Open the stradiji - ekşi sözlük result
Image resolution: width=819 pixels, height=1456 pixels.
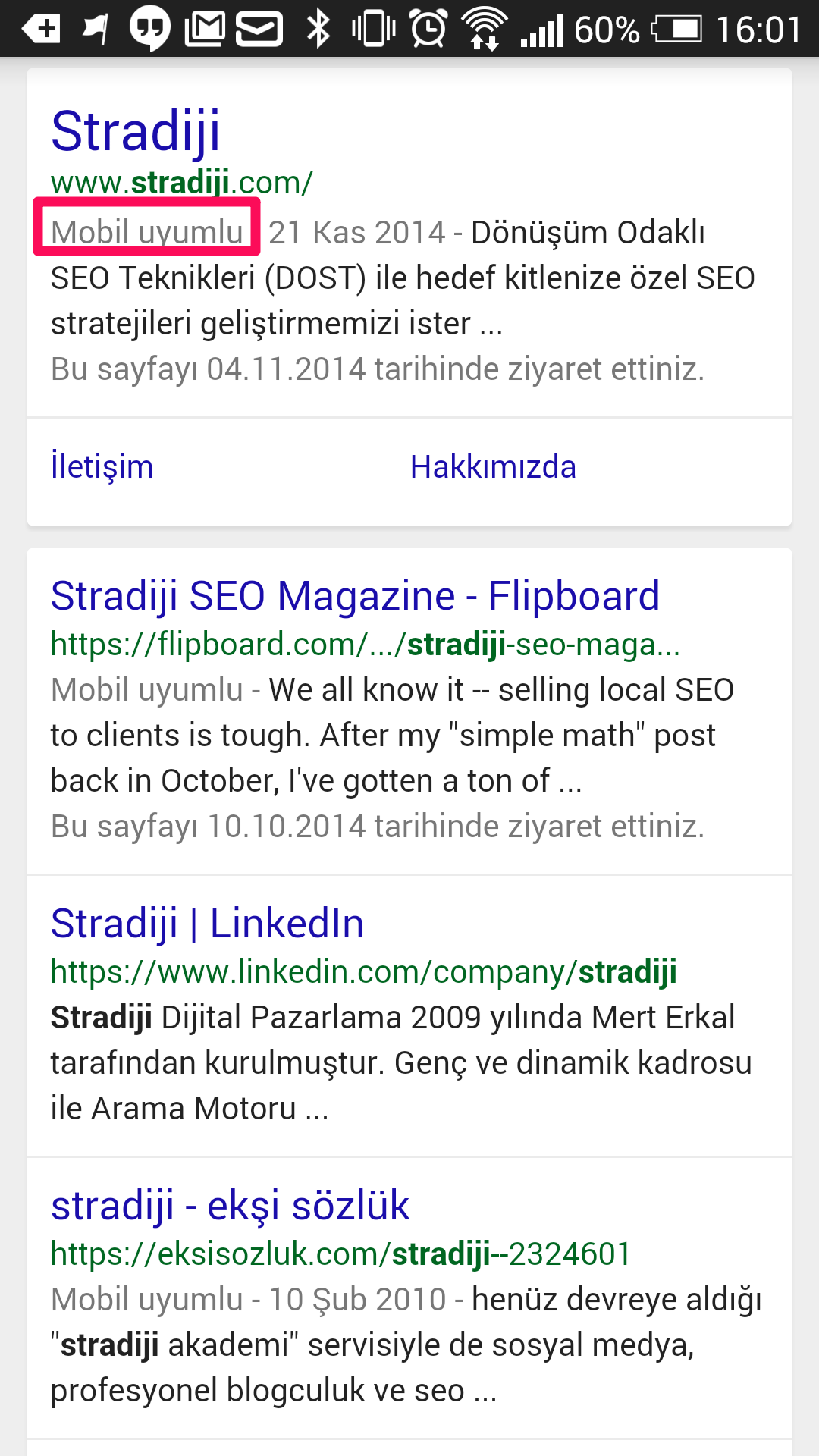230,1206
